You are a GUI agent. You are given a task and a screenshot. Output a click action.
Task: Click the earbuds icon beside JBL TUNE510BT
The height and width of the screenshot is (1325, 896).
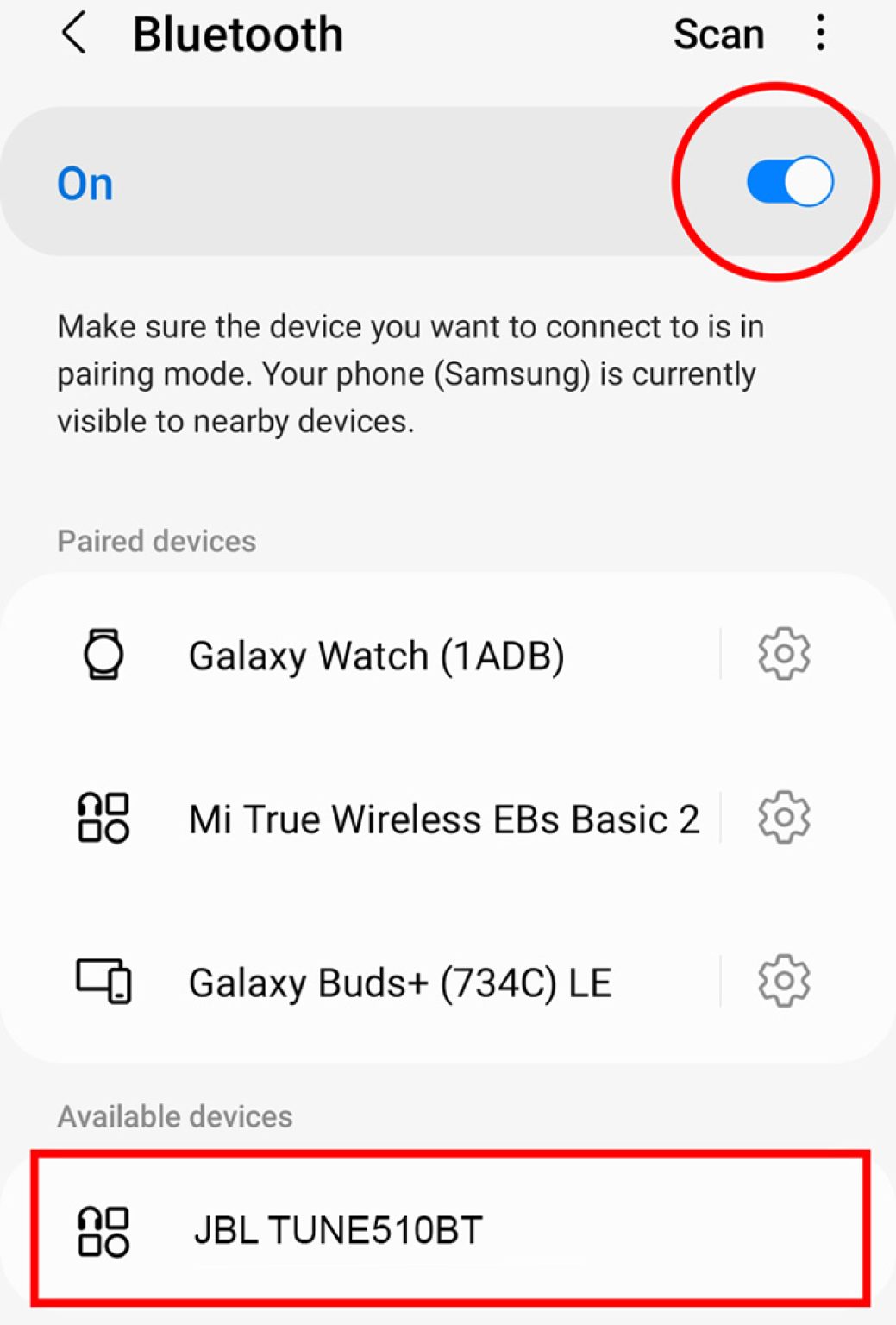[103, 1230]
